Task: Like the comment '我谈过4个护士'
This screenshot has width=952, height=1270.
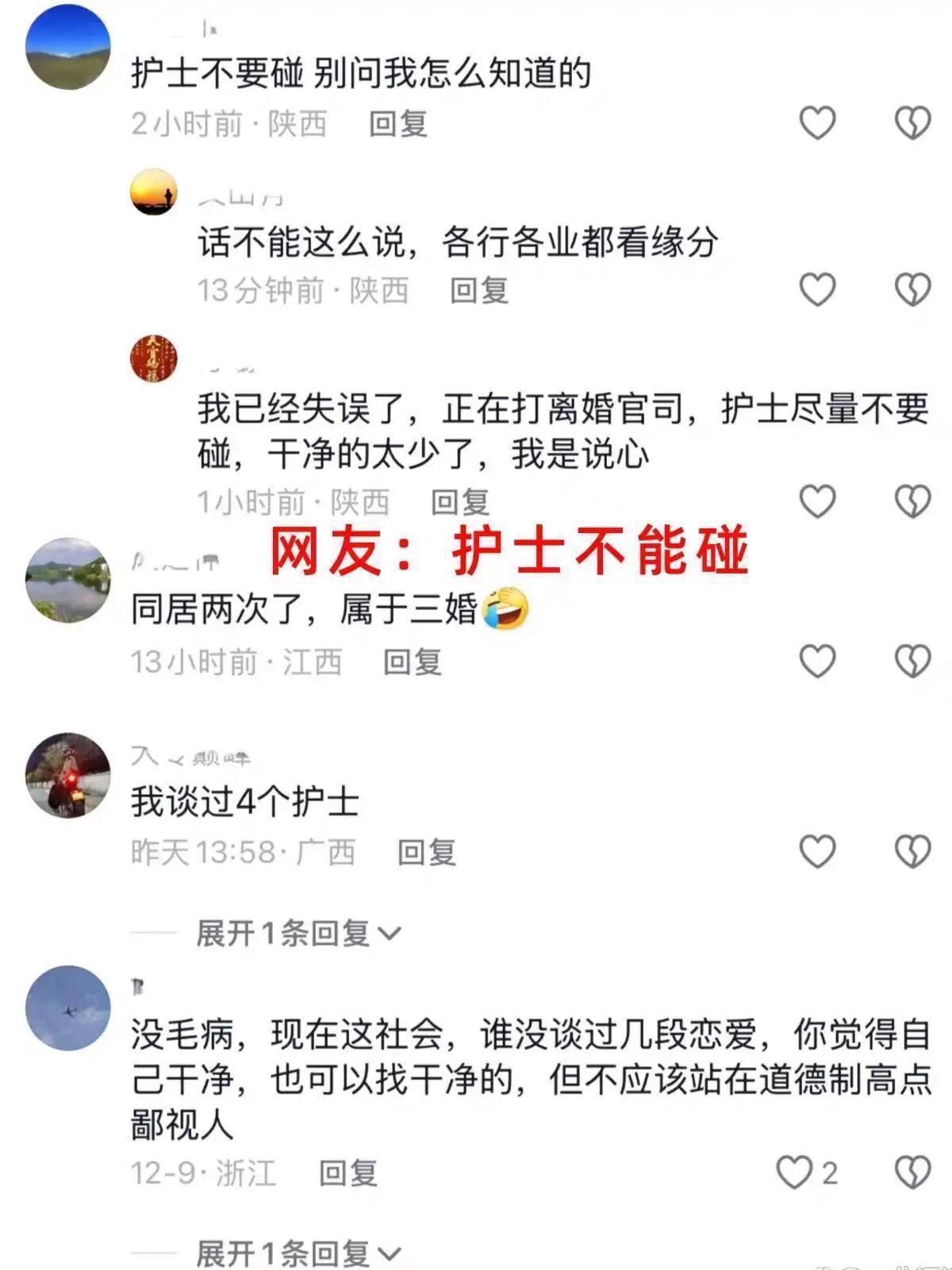Action: coord(817,852)
